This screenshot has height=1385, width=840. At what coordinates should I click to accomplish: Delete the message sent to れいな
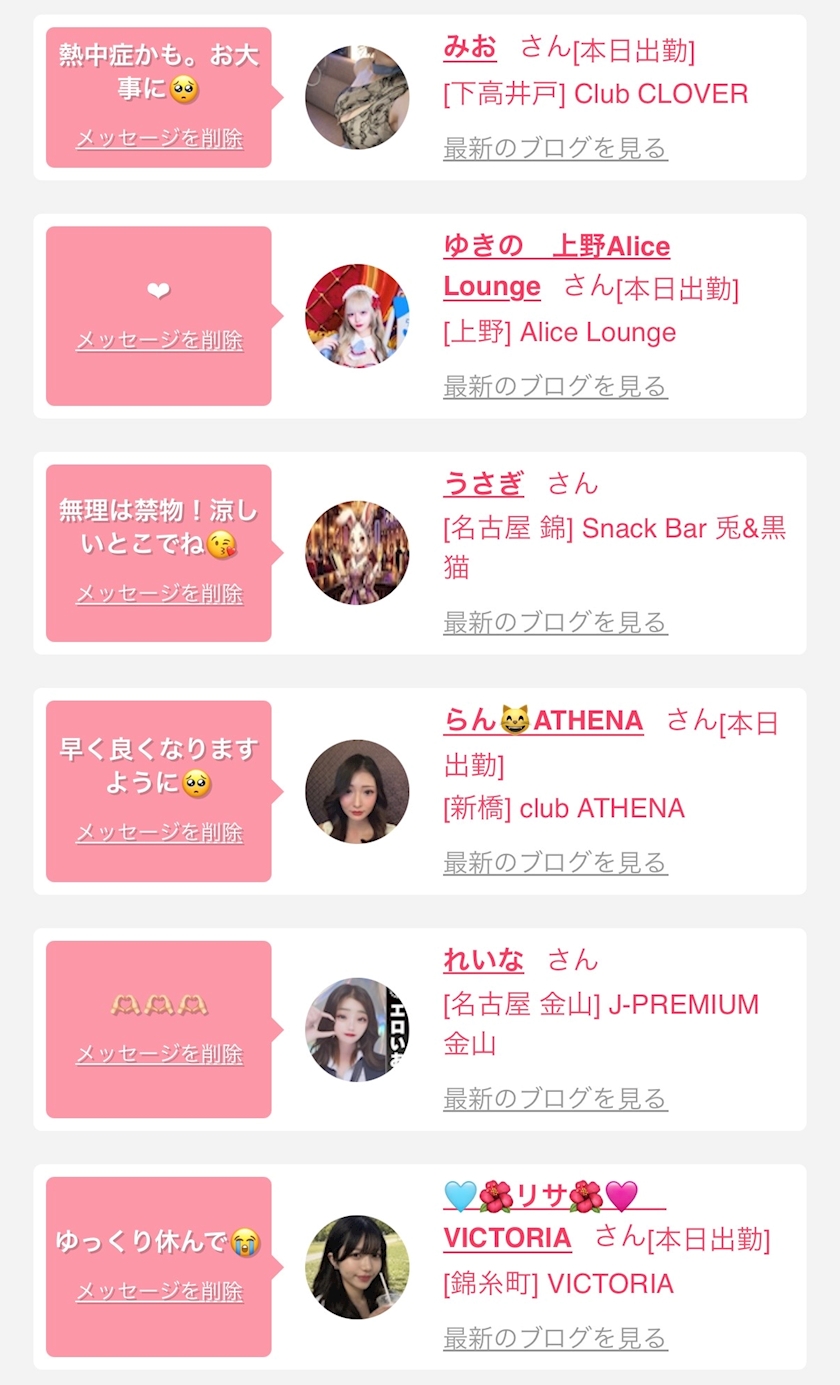tap(159, 1054)
